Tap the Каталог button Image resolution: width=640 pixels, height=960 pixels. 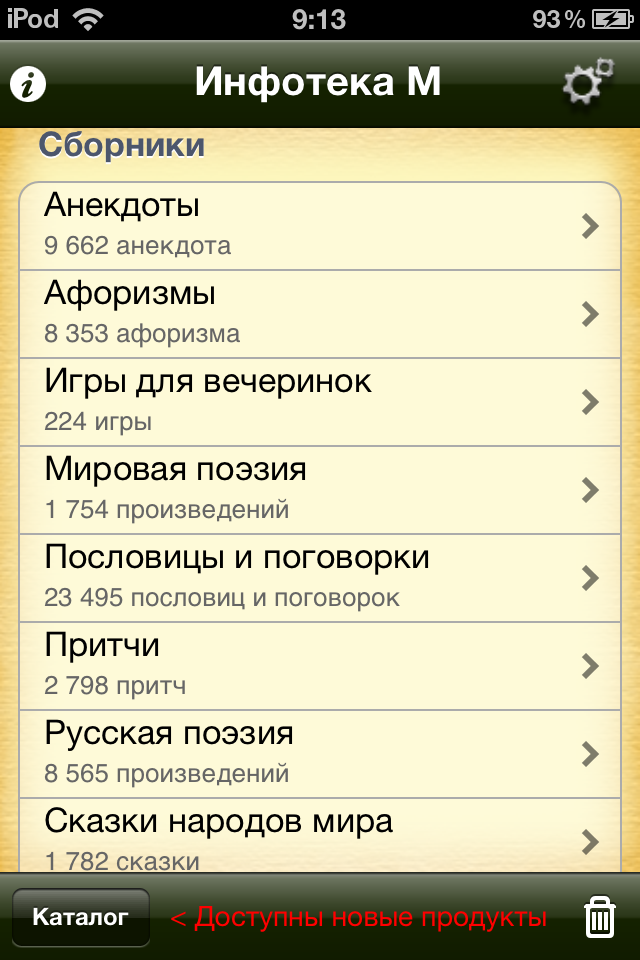point(80,917)
